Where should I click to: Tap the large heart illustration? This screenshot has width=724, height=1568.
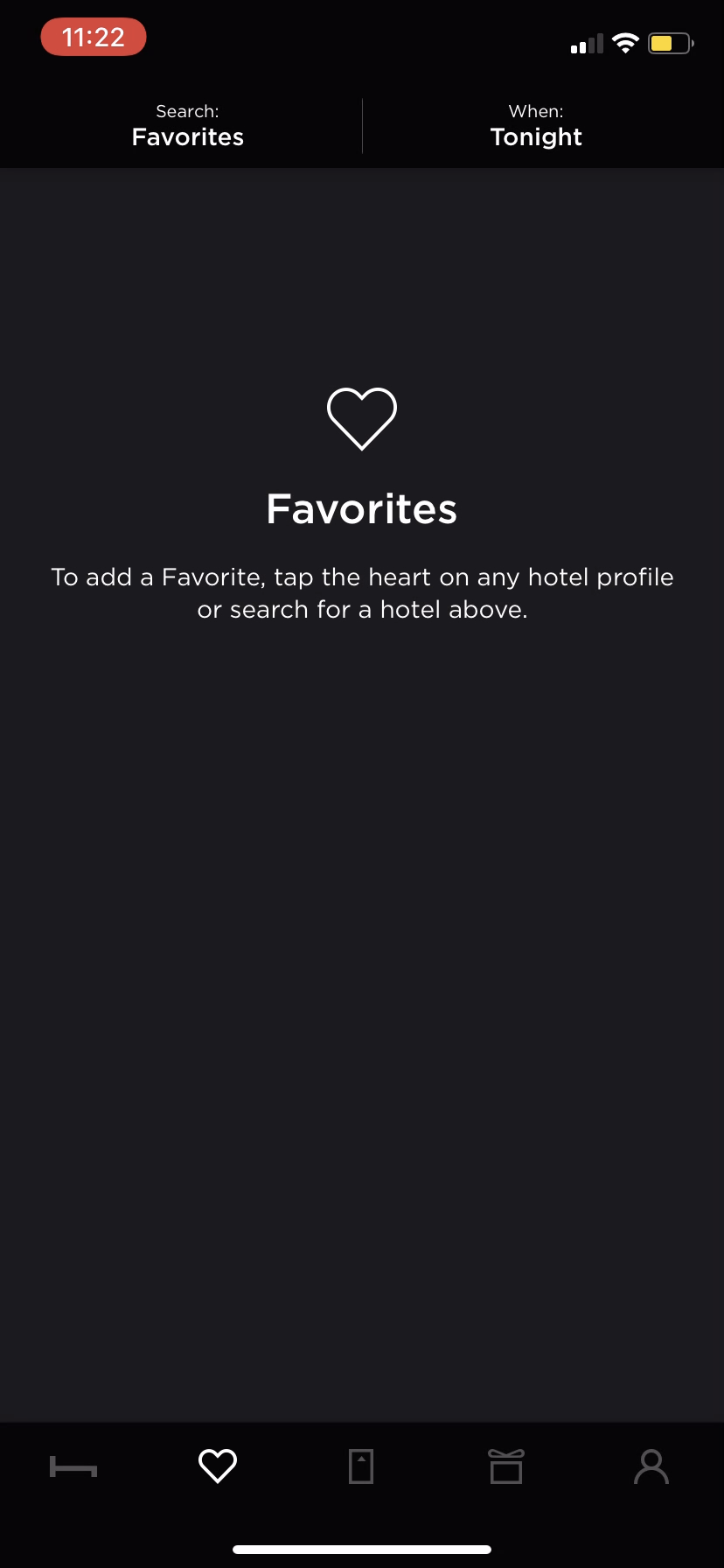tap(361, 418)
